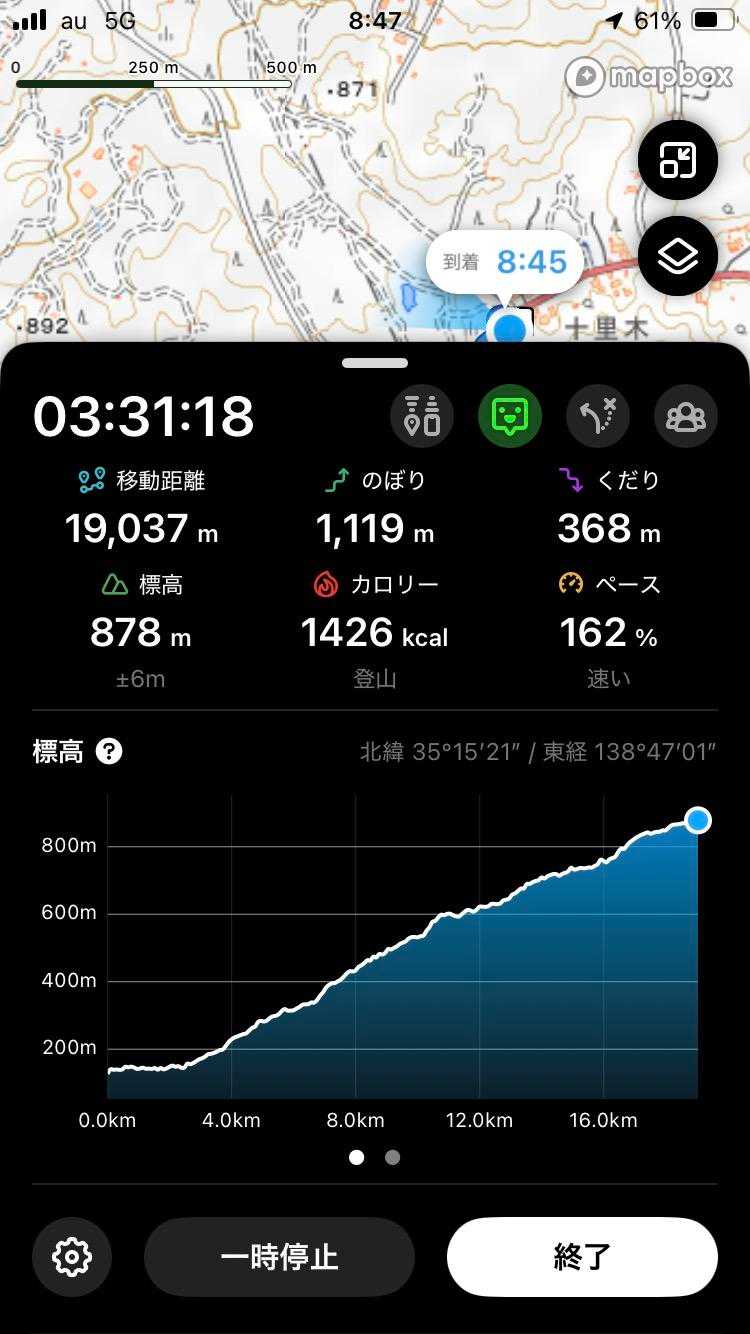Switch to the second chart page dot
This screenshot has height=1334, width=750.
(392, 1157)
